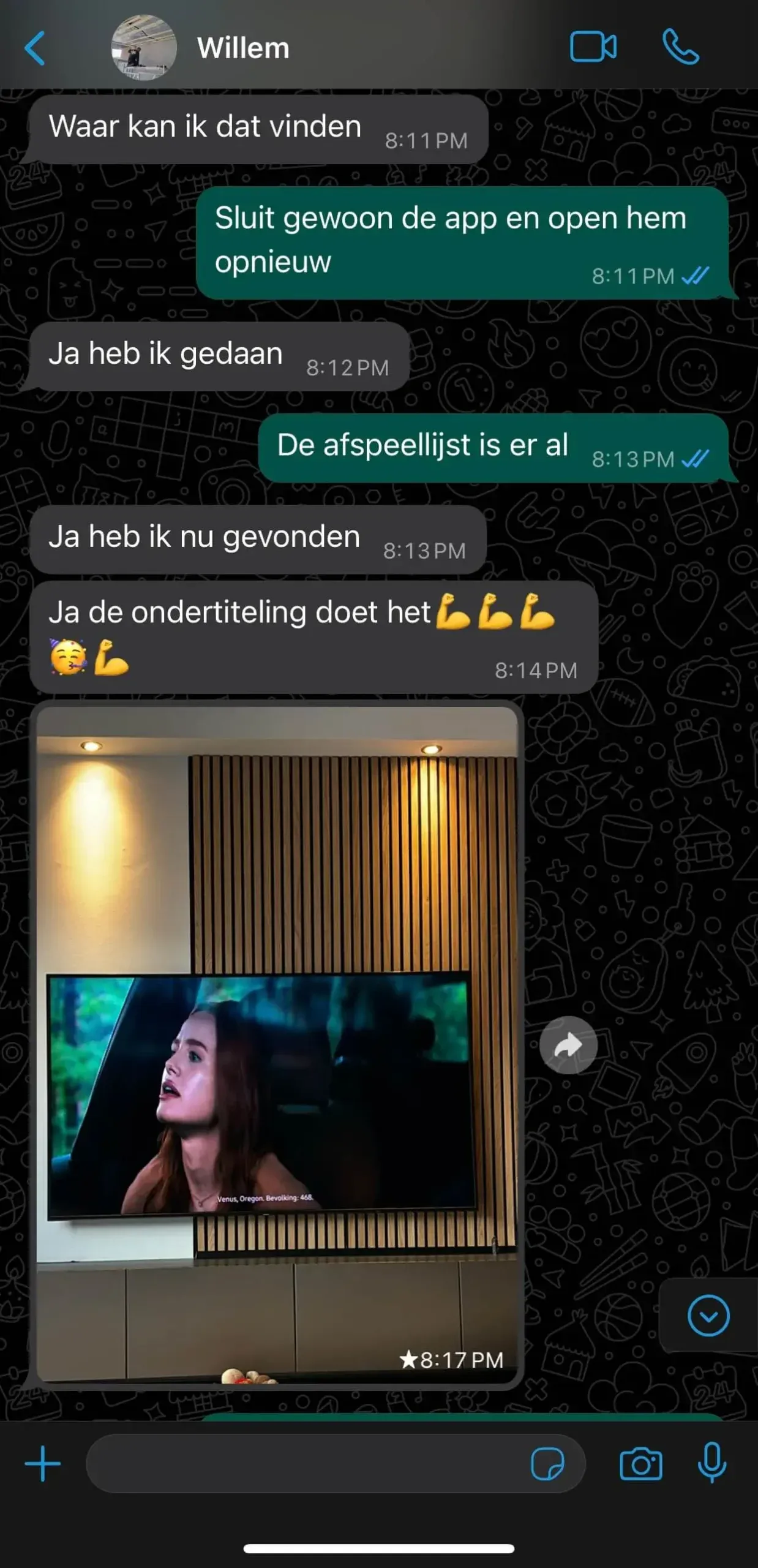The width and height of the screenshot is (758, 1568).
Task: Go back to the chat list
Action: 35,48
